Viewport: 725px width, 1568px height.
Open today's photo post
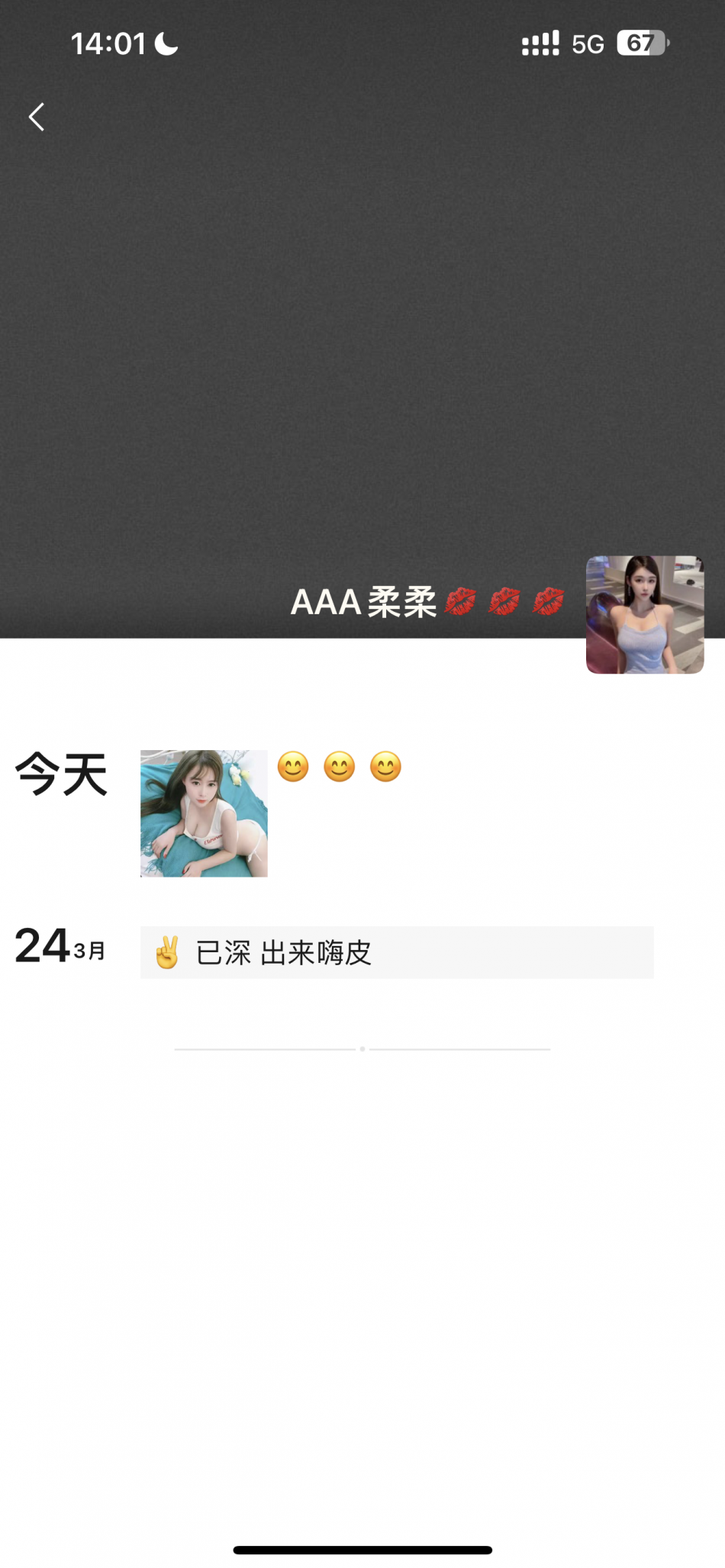click(204, 813)
